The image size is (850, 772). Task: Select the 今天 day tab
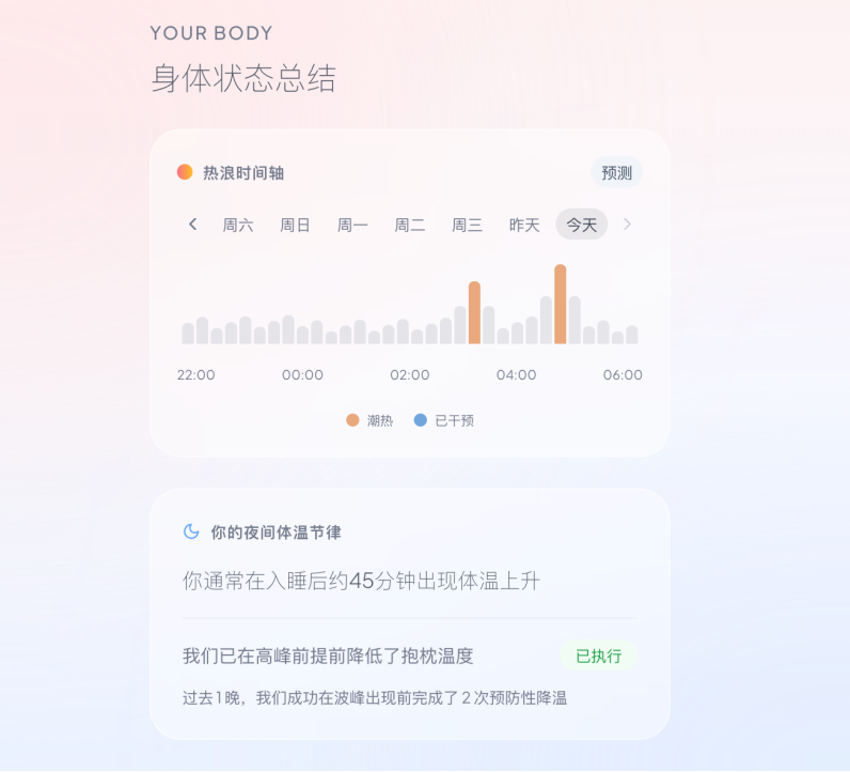(x=581, y=225)
